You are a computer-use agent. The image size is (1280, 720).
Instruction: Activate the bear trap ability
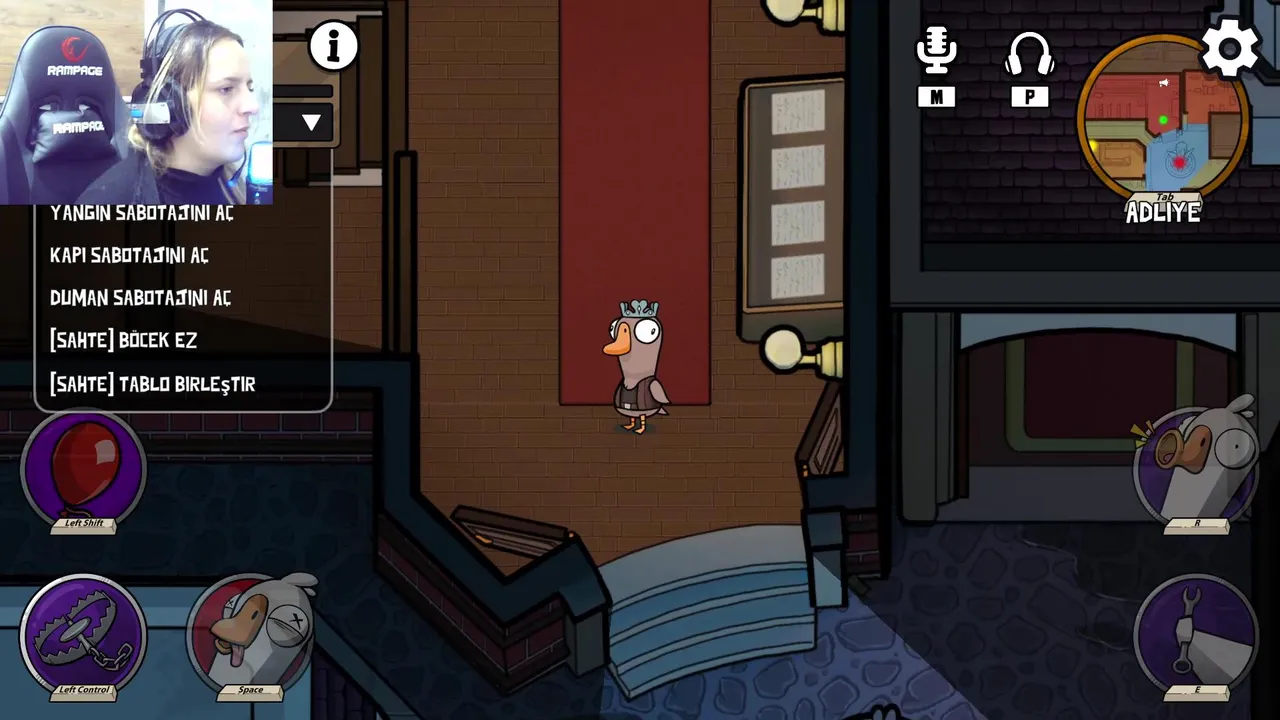[83, 633]
